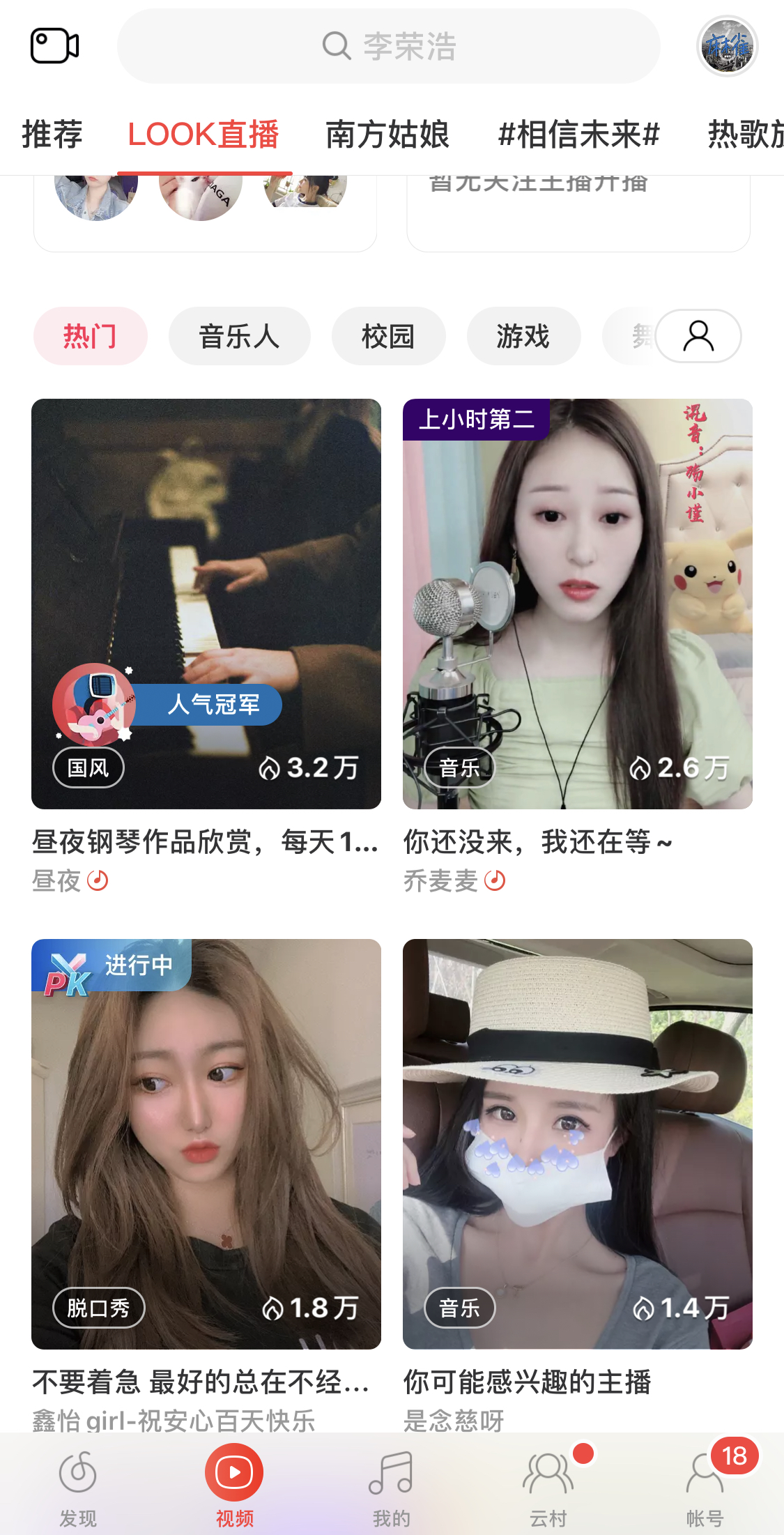The image size is (784, 1535).
Task: Open the profile avatar in the top bar
Action: [x=727, y=46]
